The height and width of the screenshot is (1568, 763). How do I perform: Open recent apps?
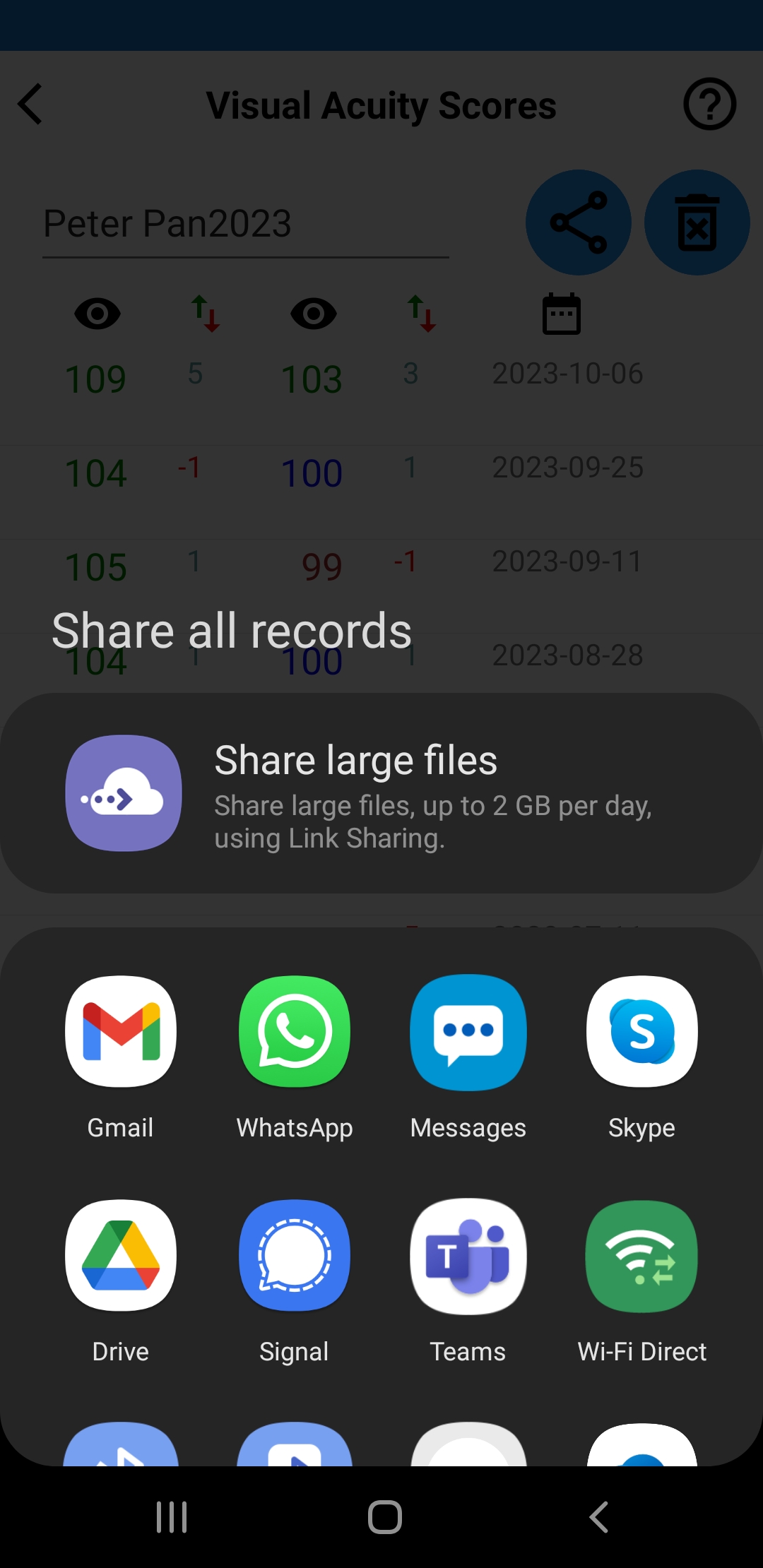coord(172,1516)
